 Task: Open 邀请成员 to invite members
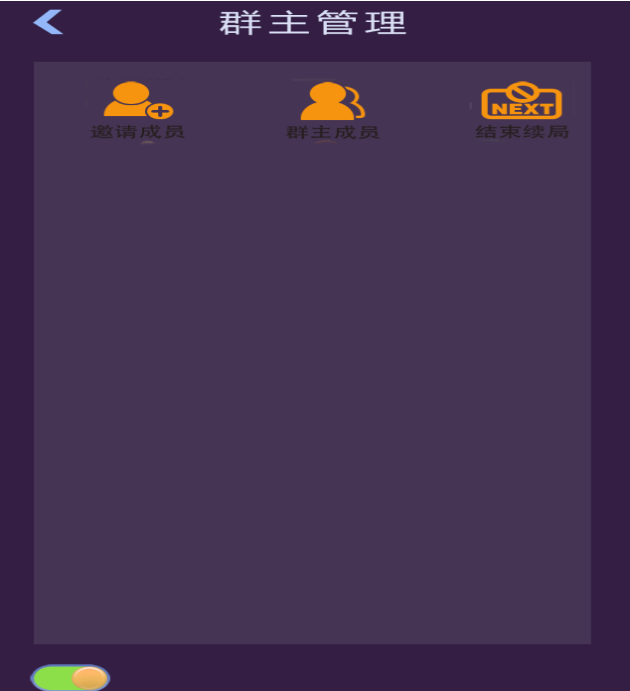(138, 108)
